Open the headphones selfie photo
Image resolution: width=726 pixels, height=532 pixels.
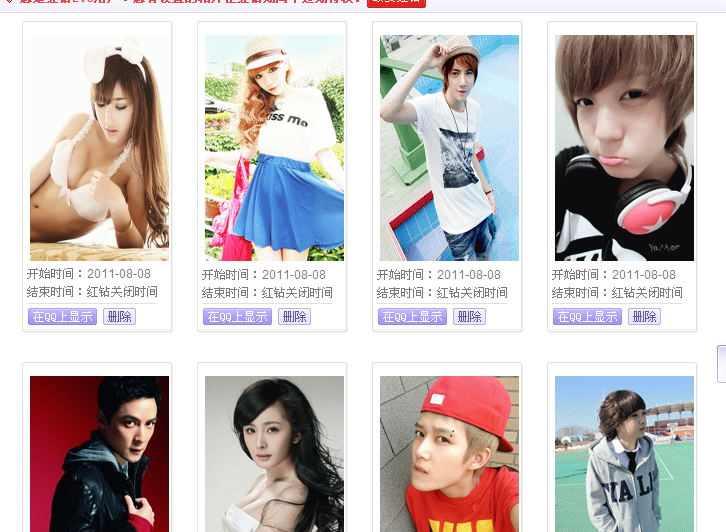click(x=624, y=148)
